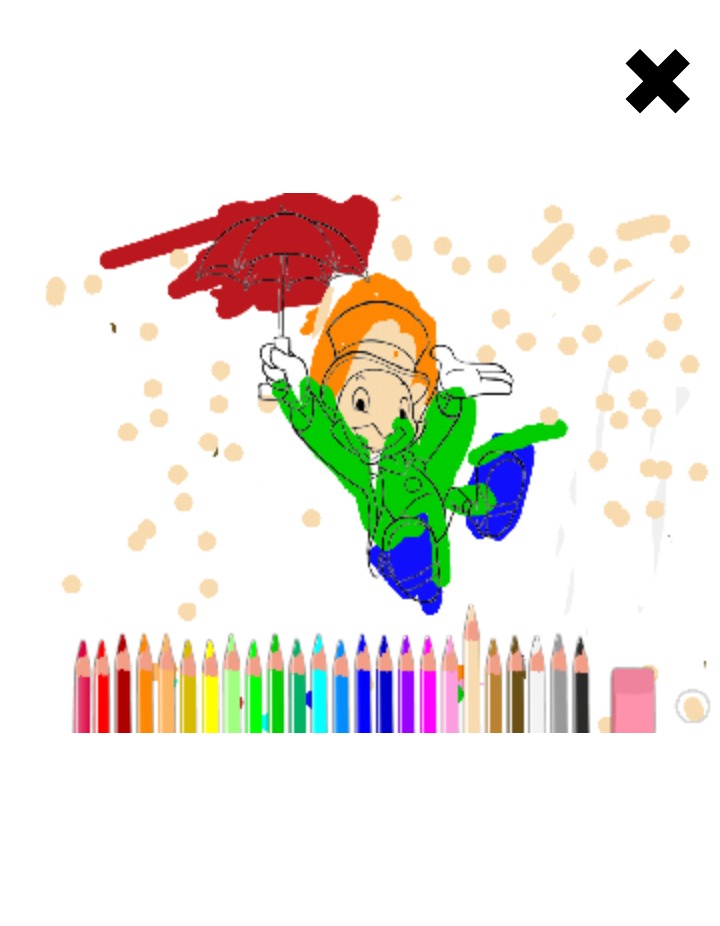The image size is (720, 926).
Task: Select the light green pencil swatch
Action: (230, 690)
